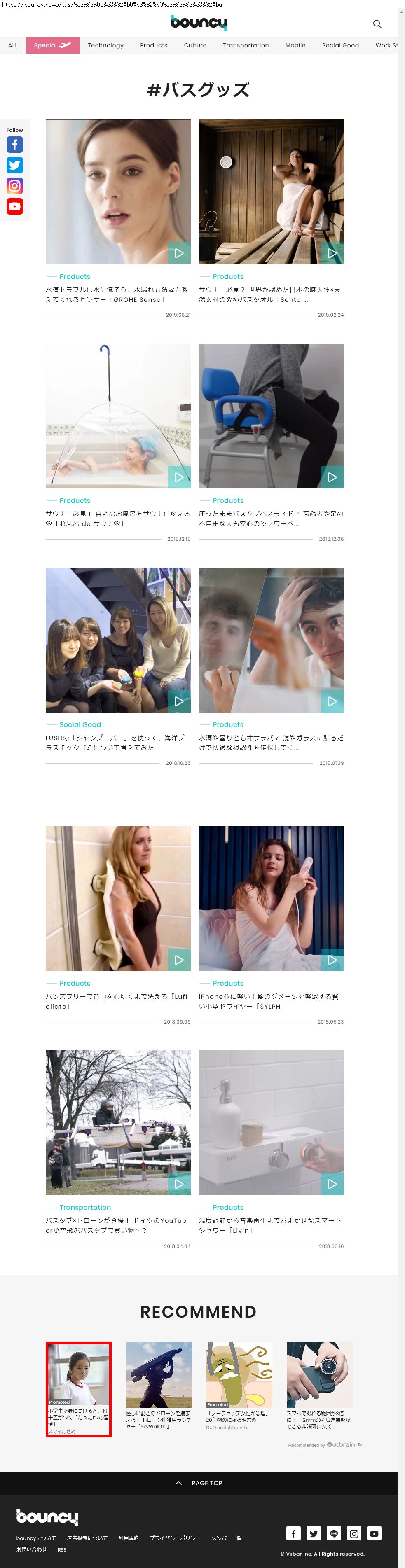Viewport: 405px width, 1568px height.
Task: Open the Instagram follow icon in the side panel
Action: point(14,186)
